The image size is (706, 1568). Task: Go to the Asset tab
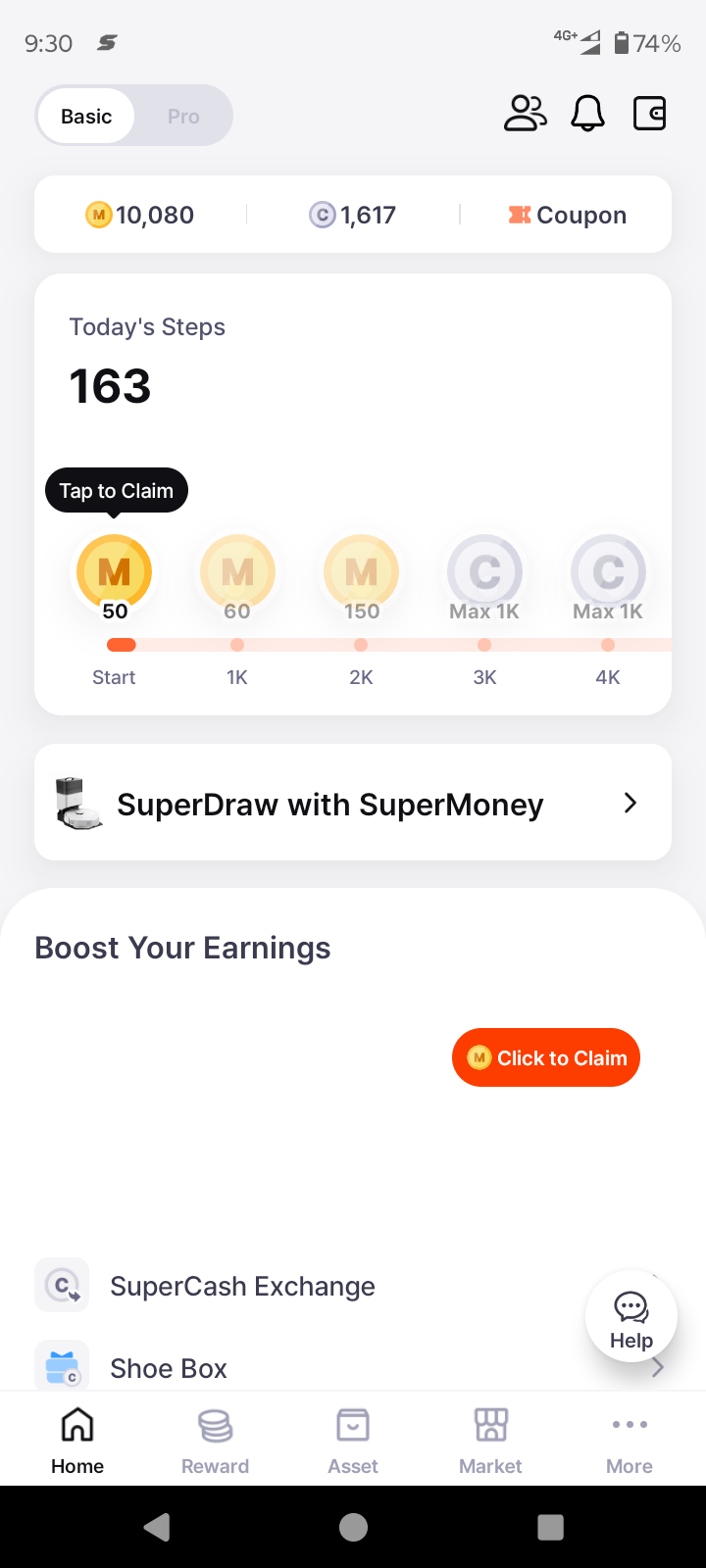353,1440
